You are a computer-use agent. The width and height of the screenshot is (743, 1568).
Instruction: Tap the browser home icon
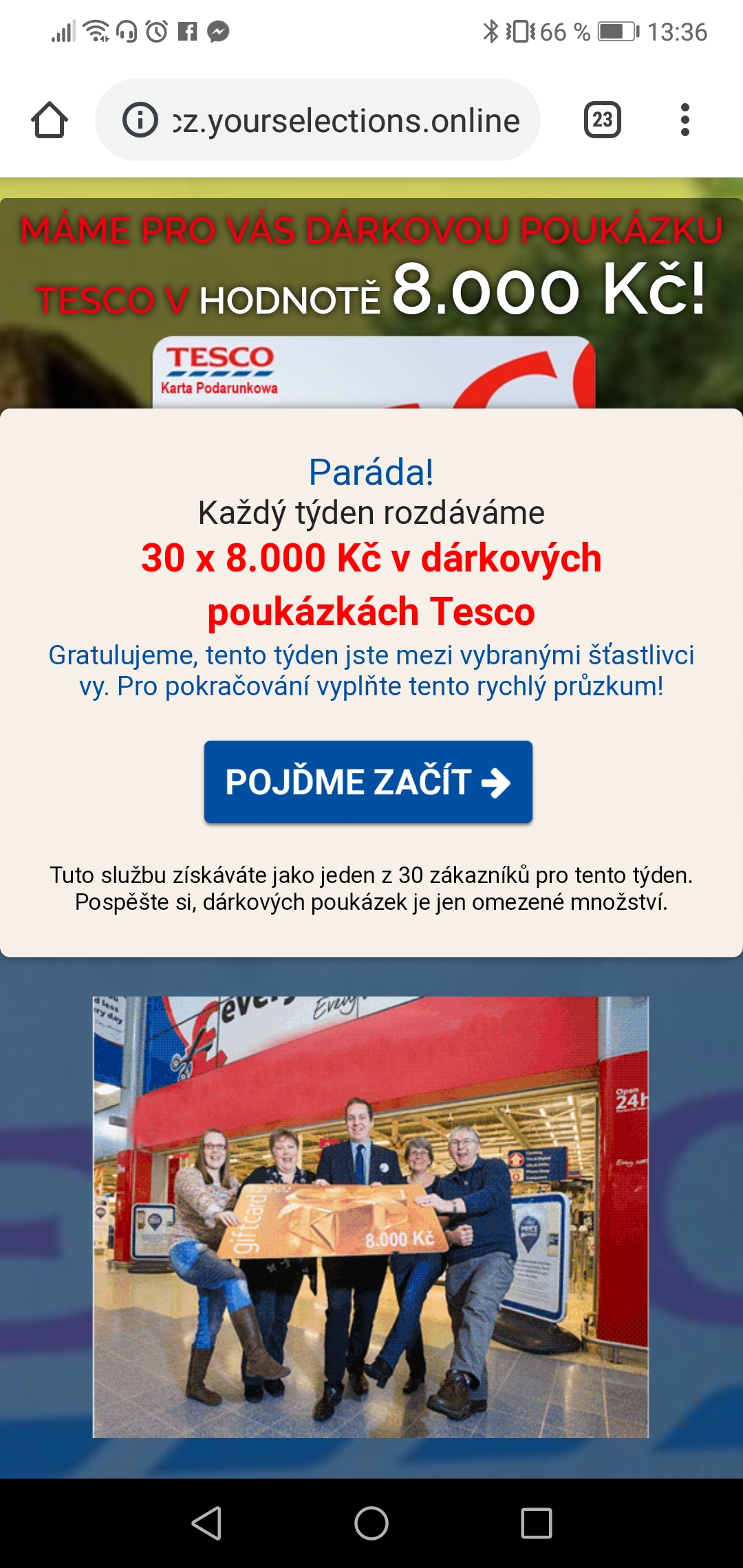50,120
